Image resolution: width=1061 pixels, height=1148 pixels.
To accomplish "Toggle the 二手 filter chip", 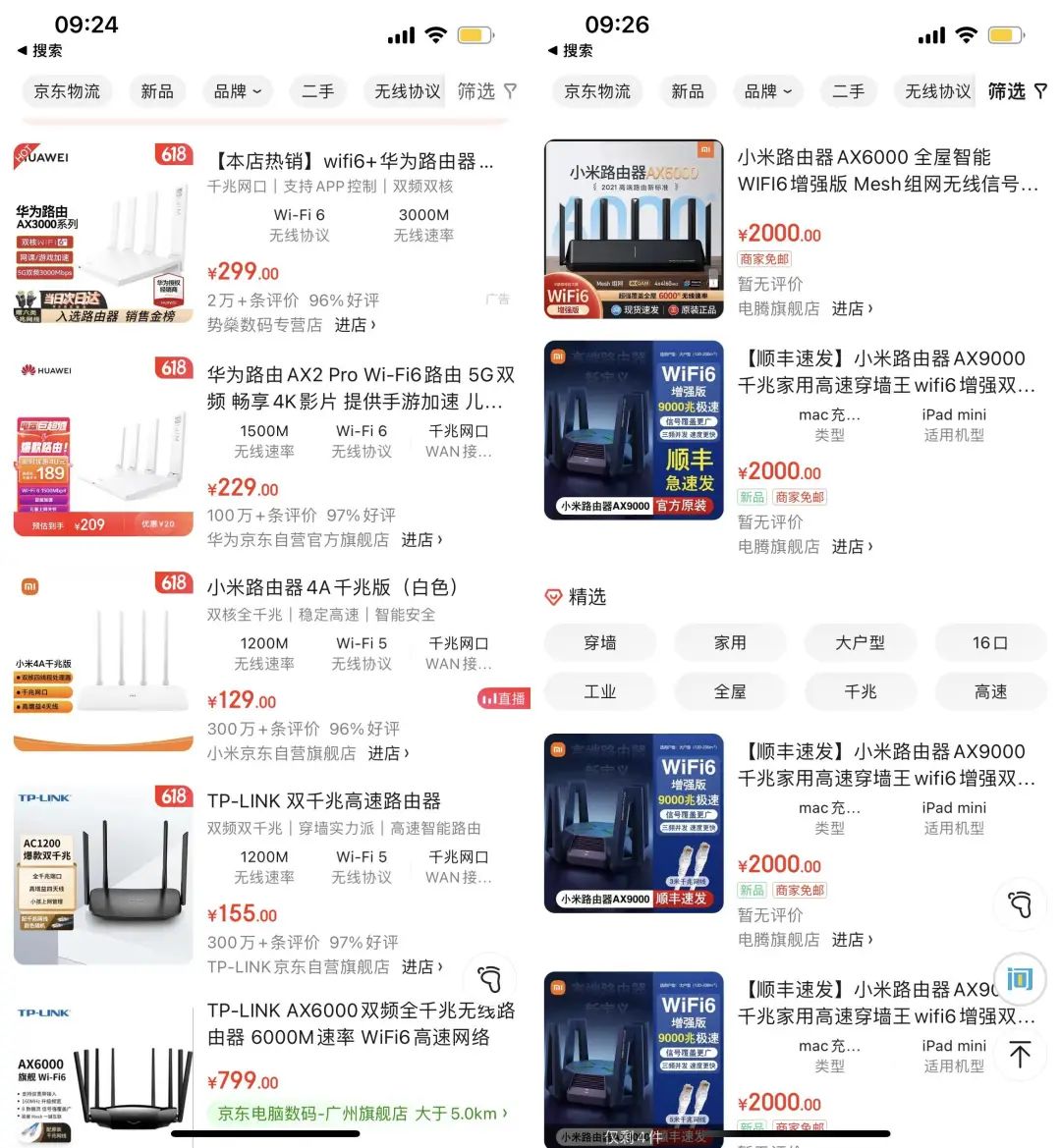I will click(x=318, y=91).
